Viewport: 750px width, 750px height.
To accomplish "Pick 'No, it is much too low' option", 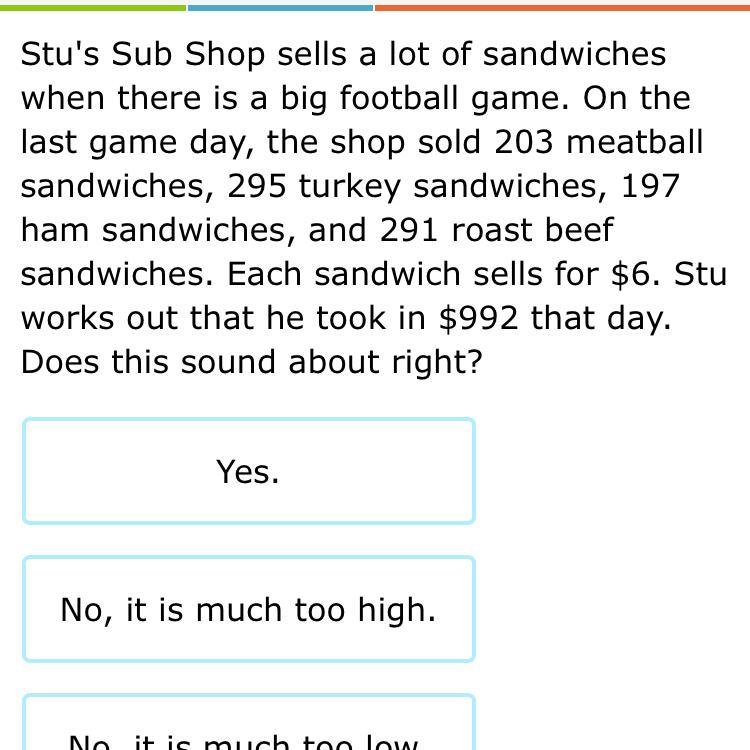I will 248,728.
